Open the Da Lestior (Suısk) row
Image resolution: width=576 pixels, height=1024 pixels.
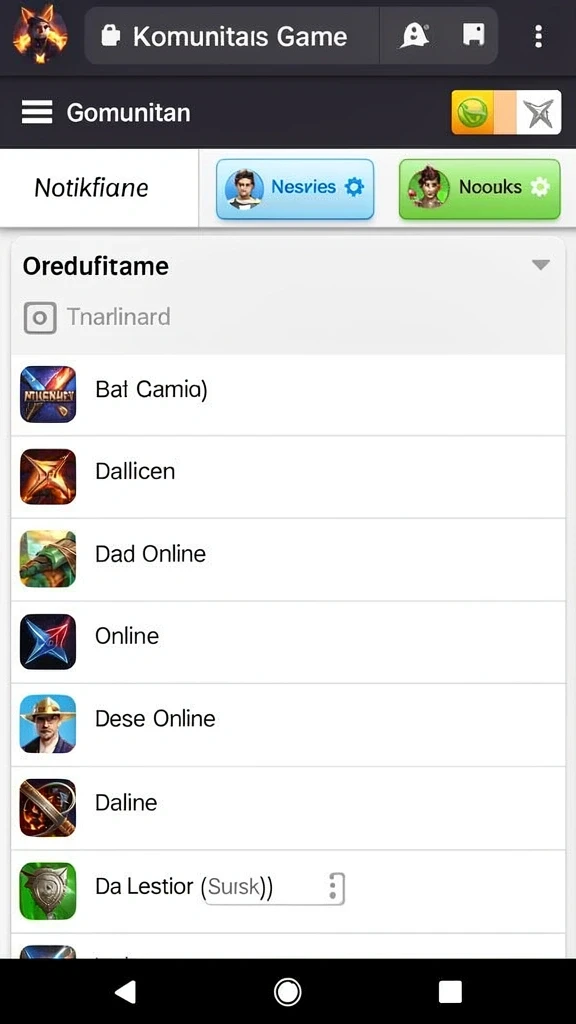point(287,891)
